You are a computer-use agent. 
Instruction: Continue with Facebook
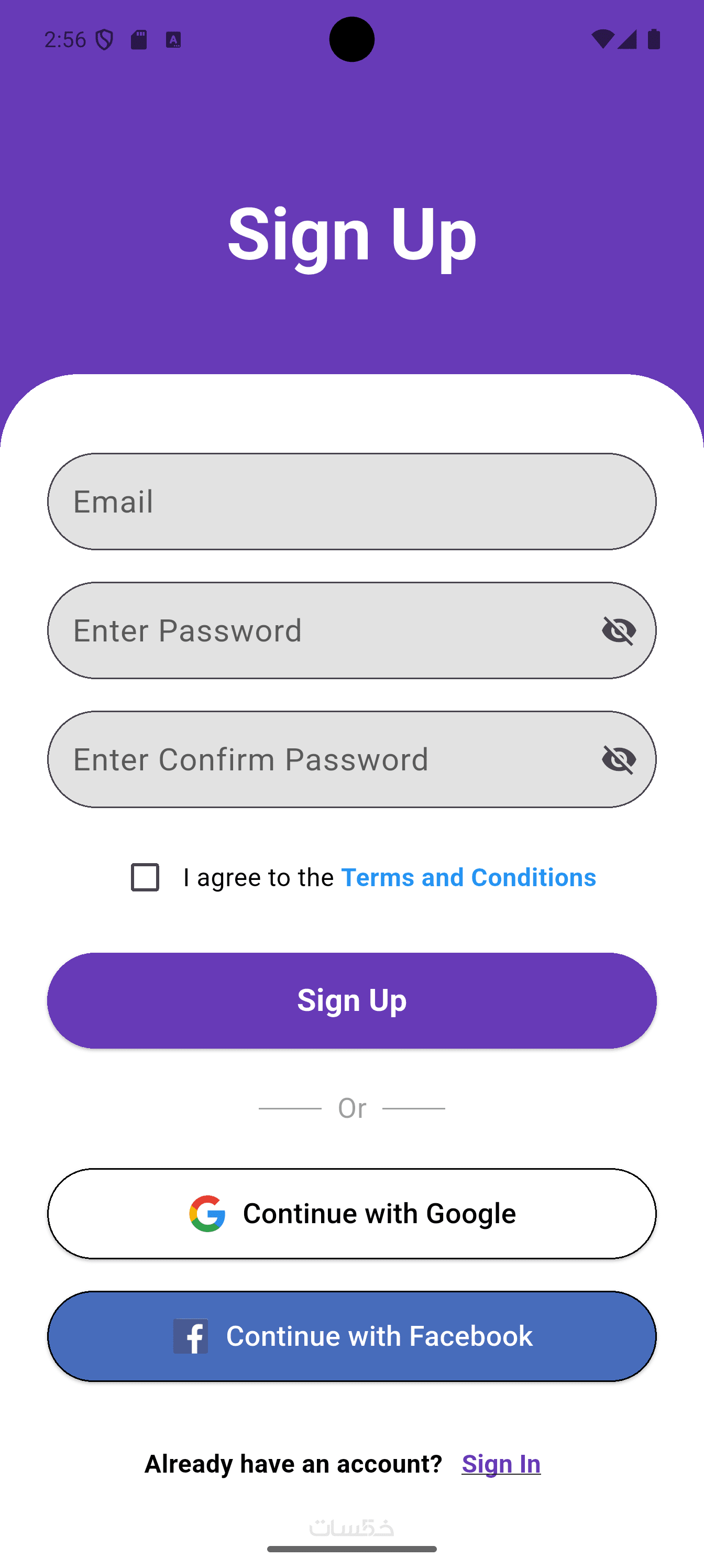click(351, 1336)
